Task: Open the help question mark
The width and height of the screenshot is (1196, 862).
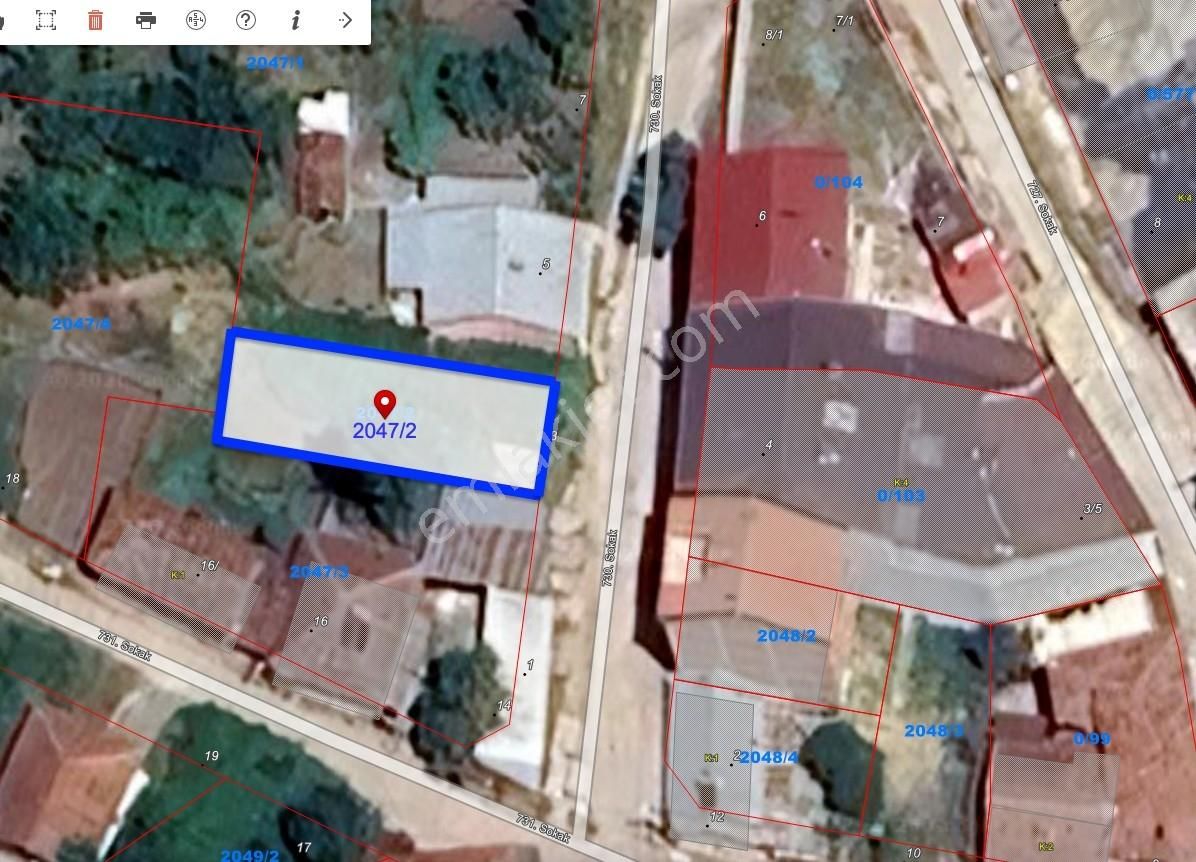Action: [246, 20]
